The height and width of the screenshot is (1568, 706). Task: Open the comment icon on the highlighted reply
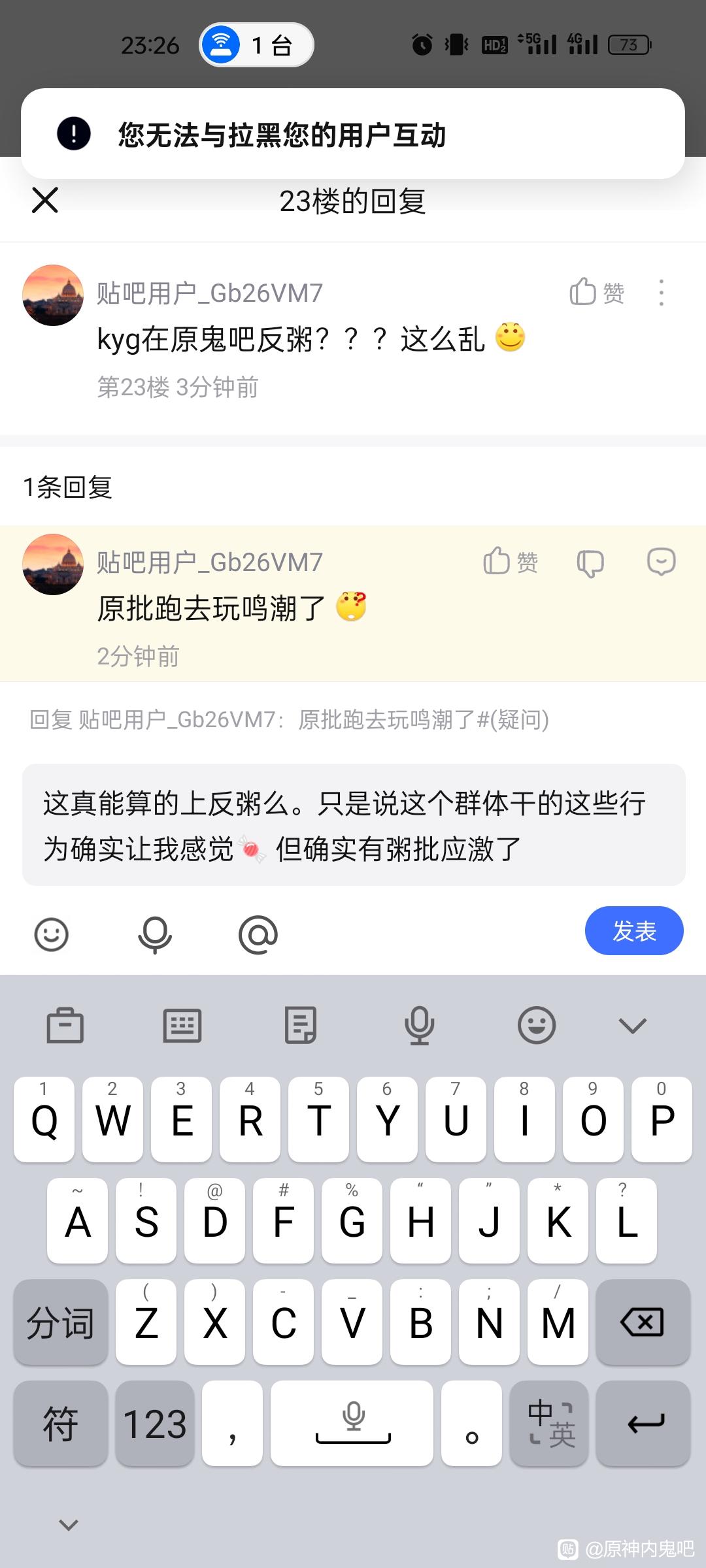click(661, 562)
